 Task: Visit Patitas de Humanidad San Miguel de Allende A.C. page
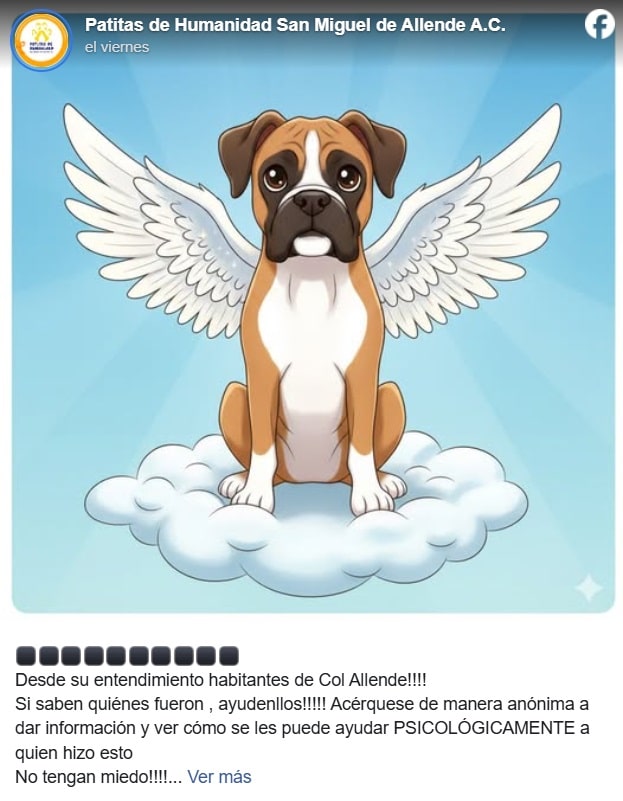tap(295, 25)
